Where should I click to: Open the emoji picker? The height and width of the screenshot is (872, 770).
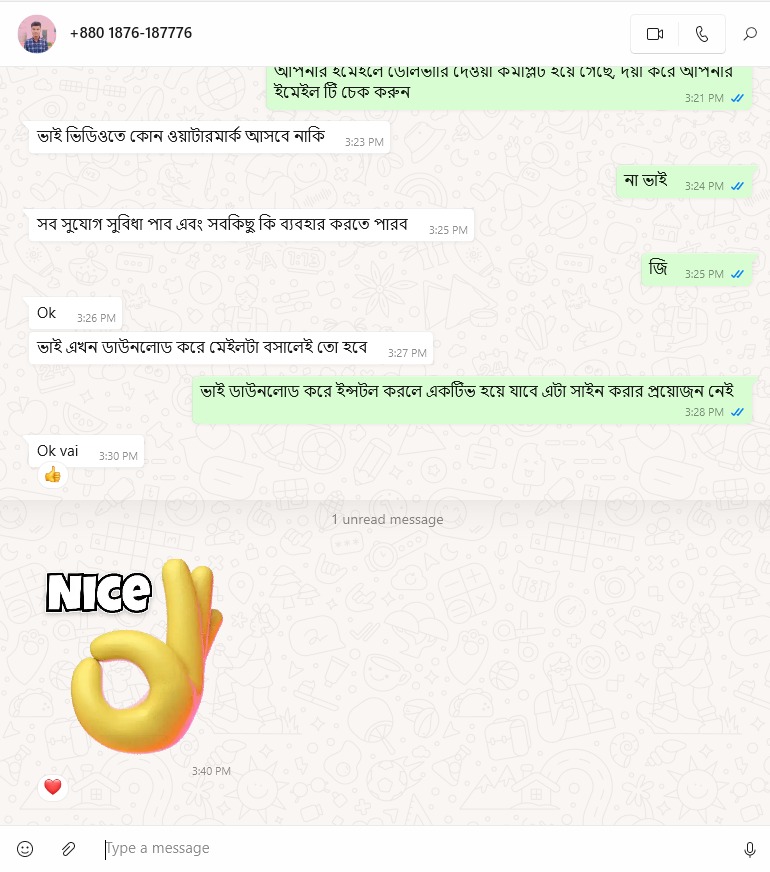(26, 849)
